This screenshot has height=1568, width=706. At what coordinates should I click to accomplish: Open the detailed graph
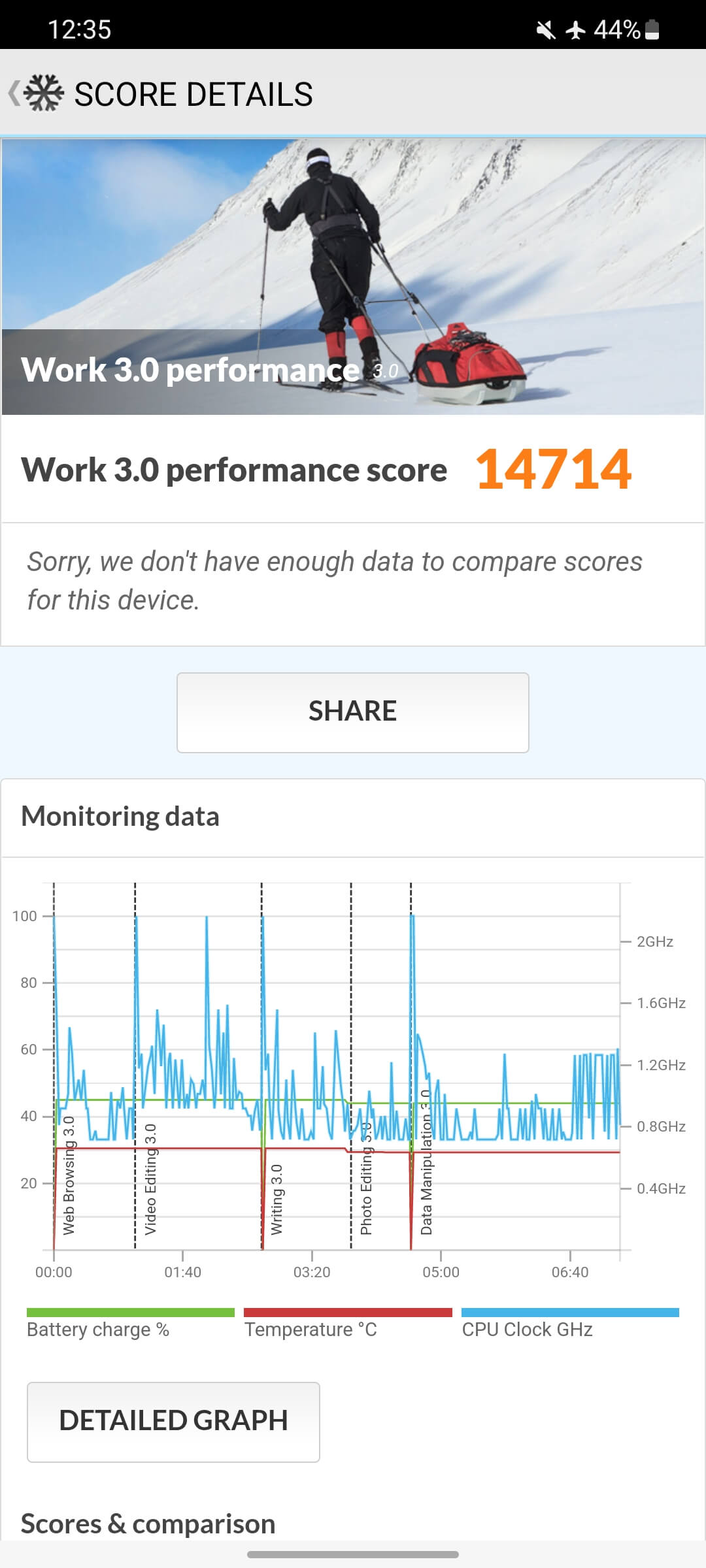[173, 1422]
